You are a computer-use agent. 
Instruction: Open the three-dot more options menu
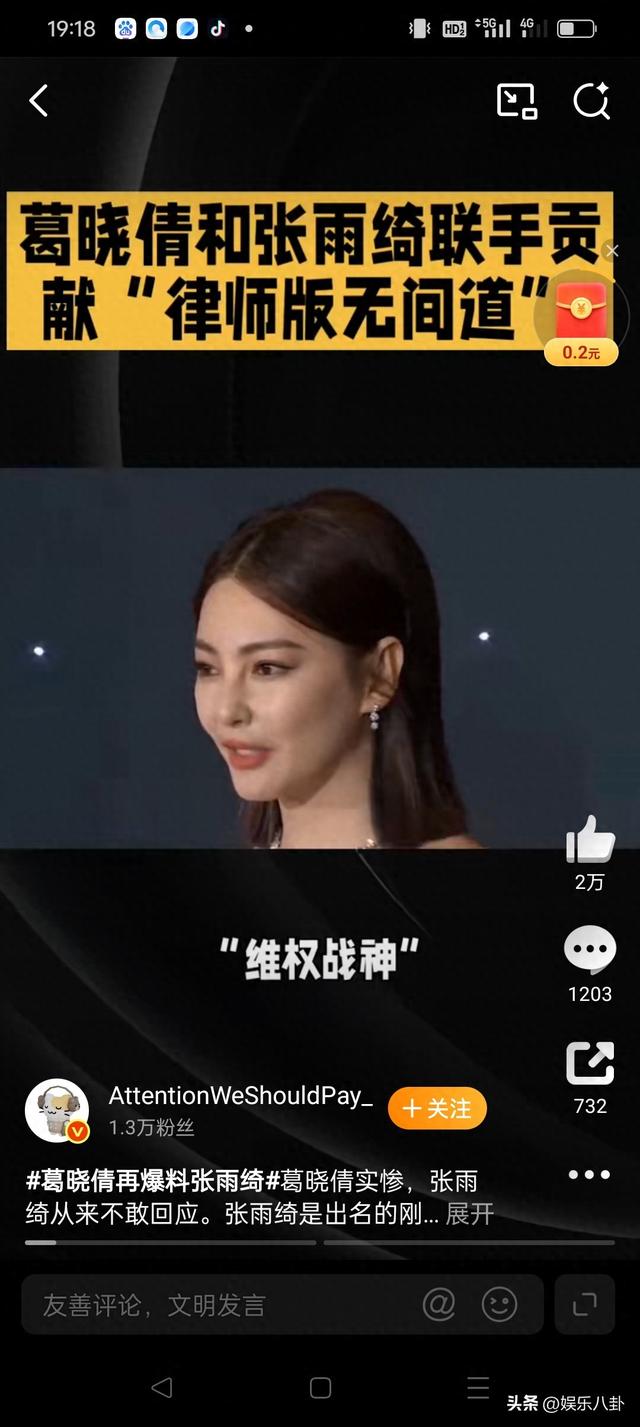tap(589, 1175)
